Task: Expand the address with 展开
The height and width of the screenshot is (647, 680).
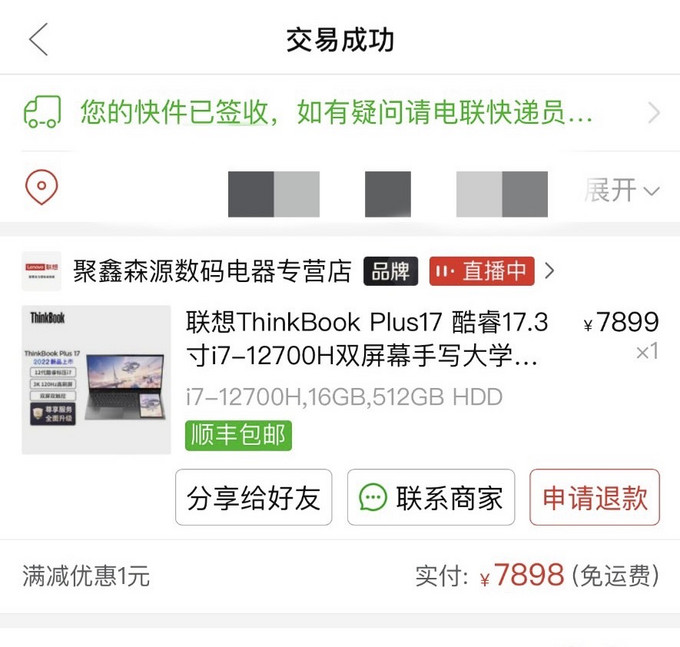Action: [x=621, y=190]
